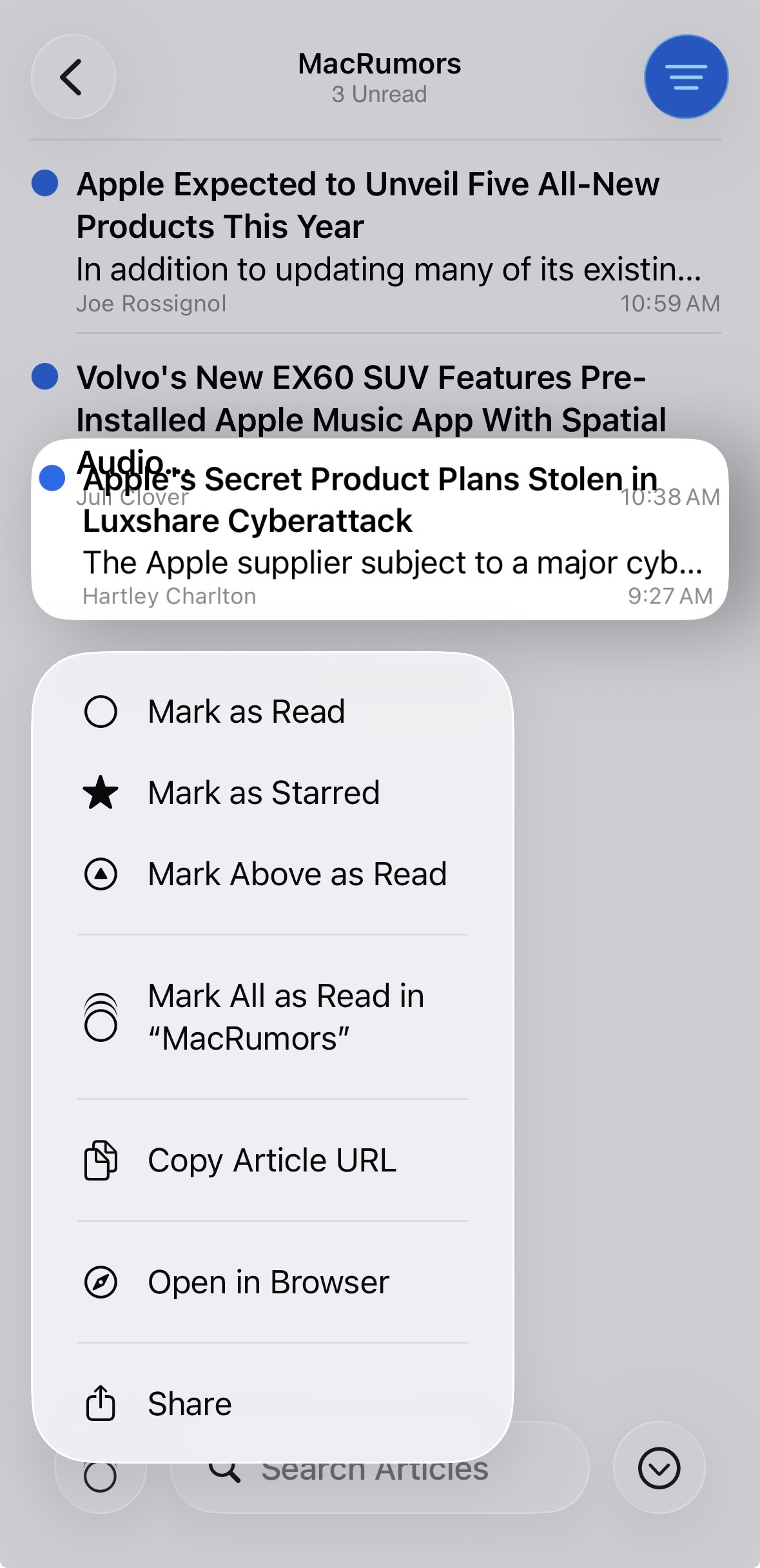The height and width of the screenshot is (1568, 760).
Task: Share this article
Action: tap(190, 1404)
